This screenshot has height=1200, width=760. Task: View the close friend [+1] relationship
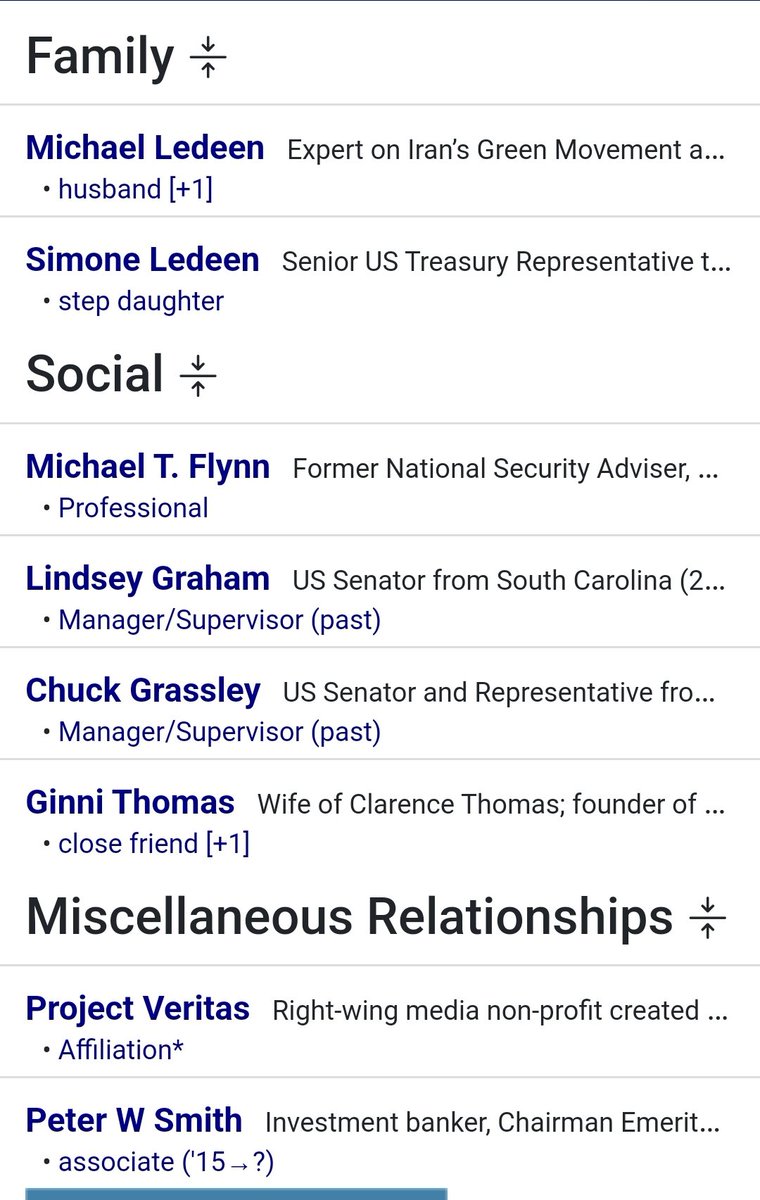pyautogui.click(x=154, y=844)
